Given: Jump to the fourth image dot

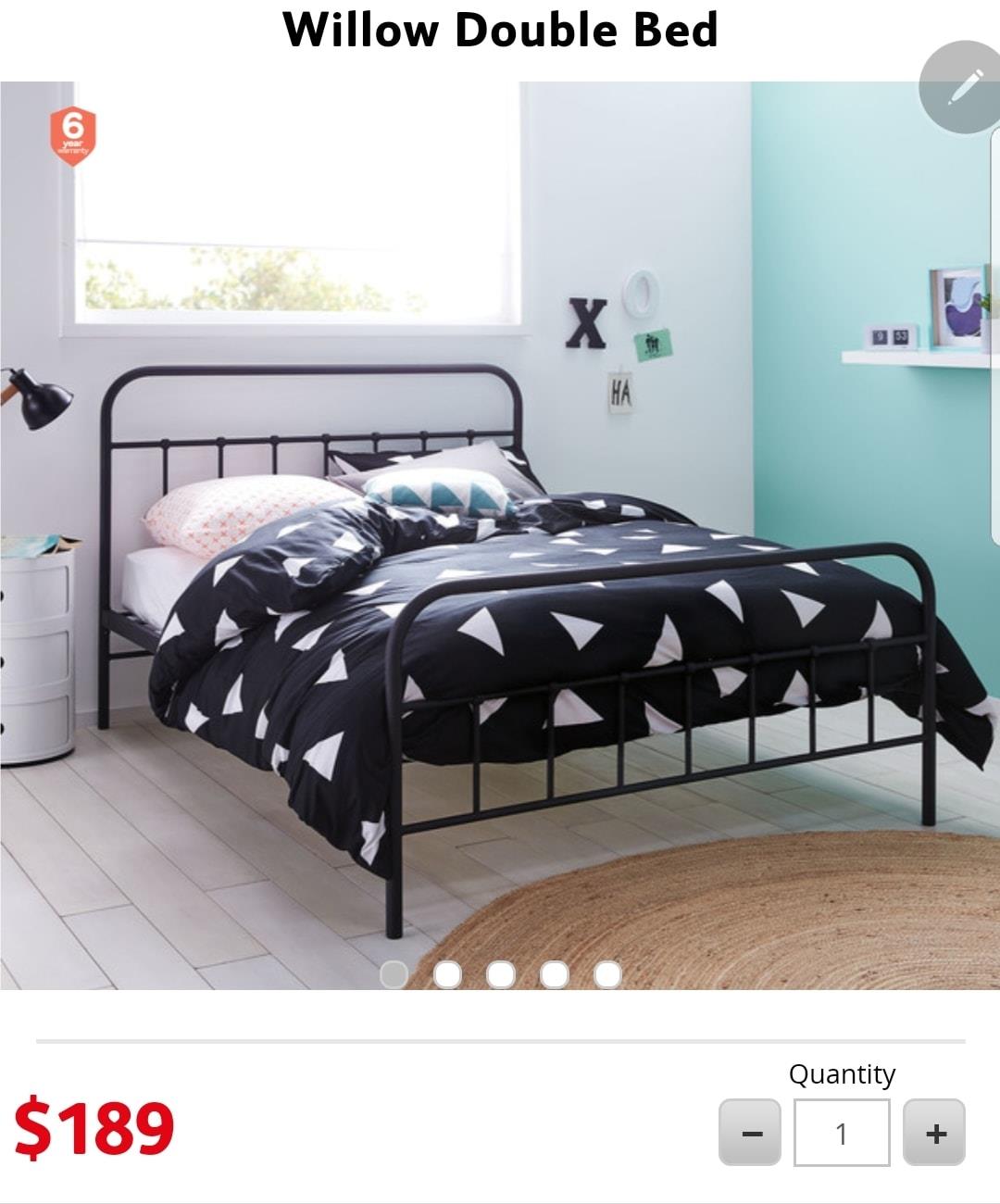Looking at the screenshot, I should [x=555, y=974].
